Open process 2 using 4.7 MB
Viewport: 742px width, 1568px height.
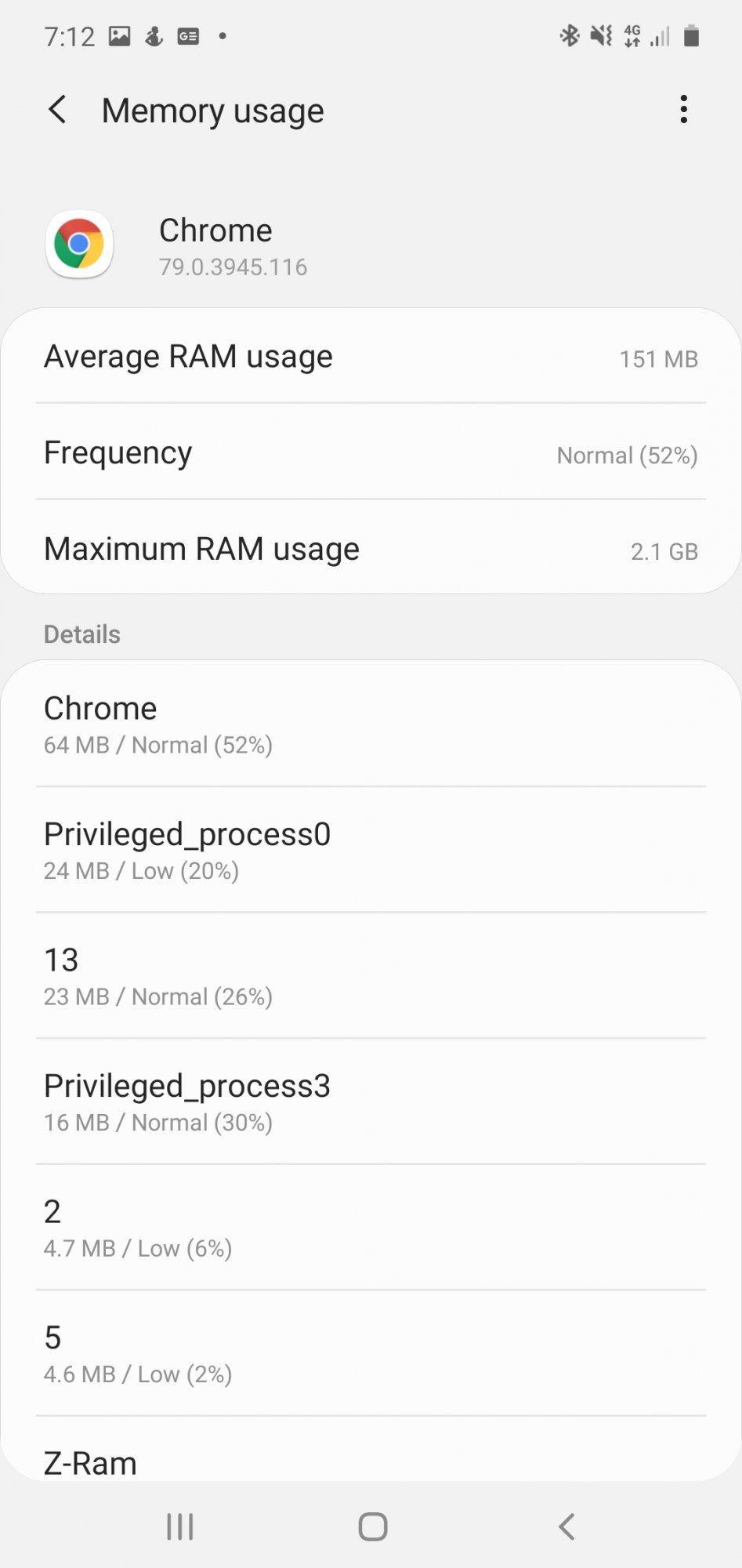[371, 1228]
